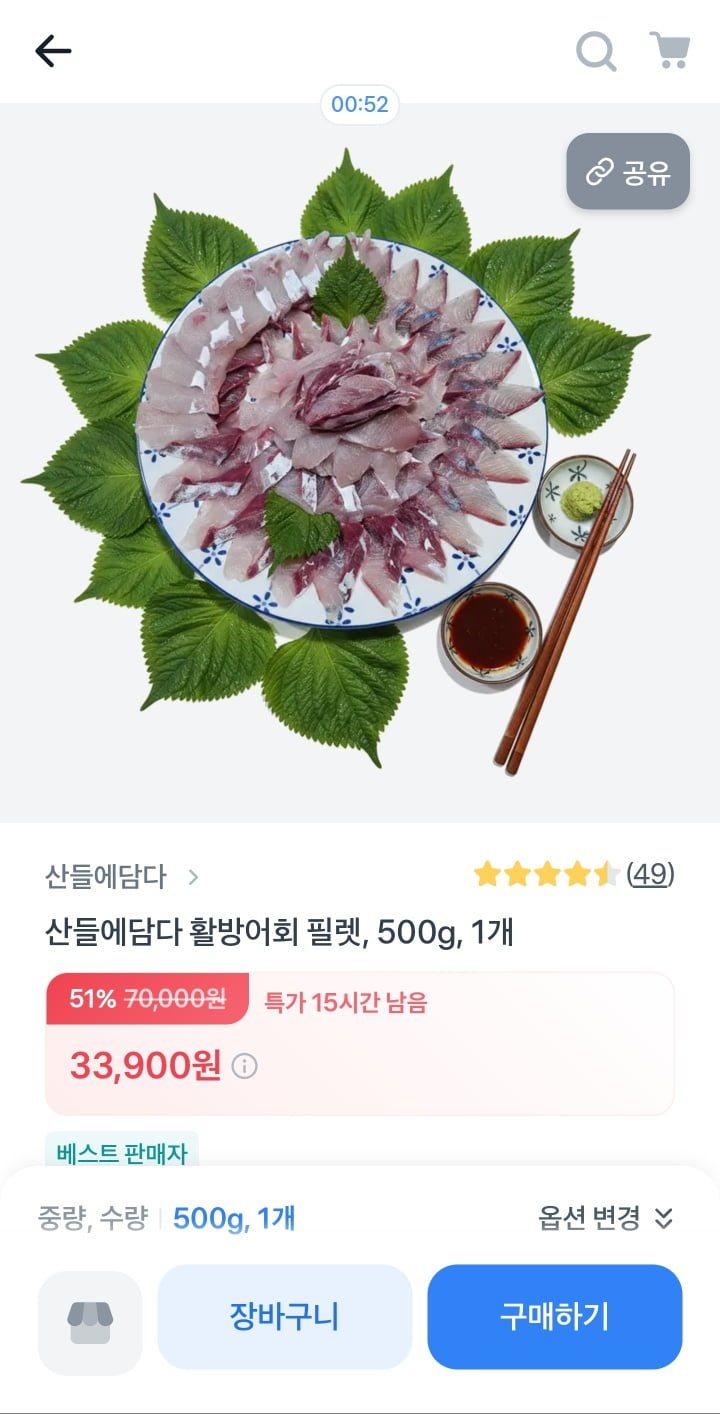Add item to cart with 장바구니
Image resolution: width=720 pixels, height=1414 pixels.
285,1316
